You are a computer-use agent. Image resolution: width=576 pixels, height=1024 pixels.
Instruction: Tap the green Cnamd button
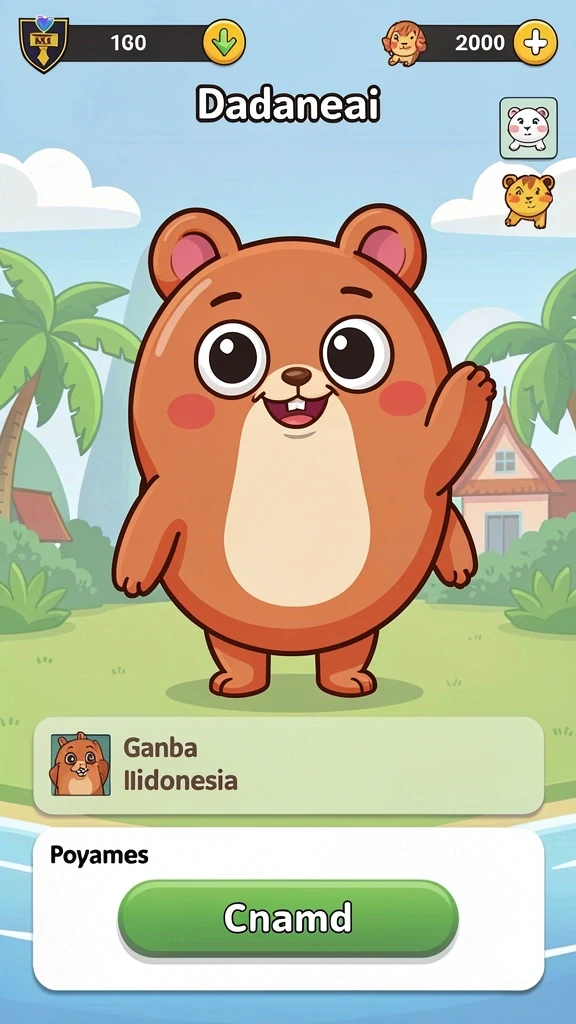[288, 918]
